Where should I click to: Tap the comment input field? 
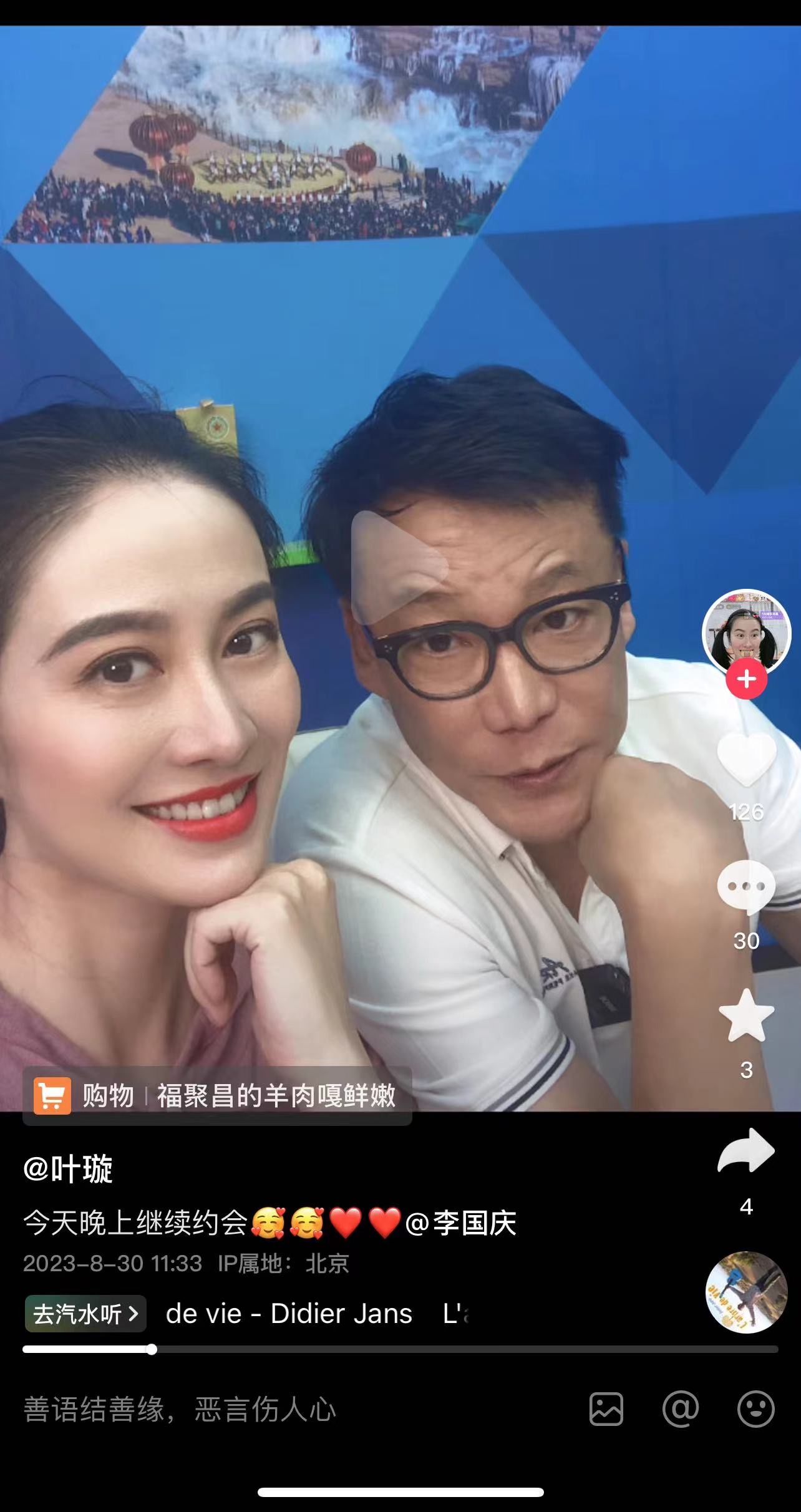[281, 1410]
